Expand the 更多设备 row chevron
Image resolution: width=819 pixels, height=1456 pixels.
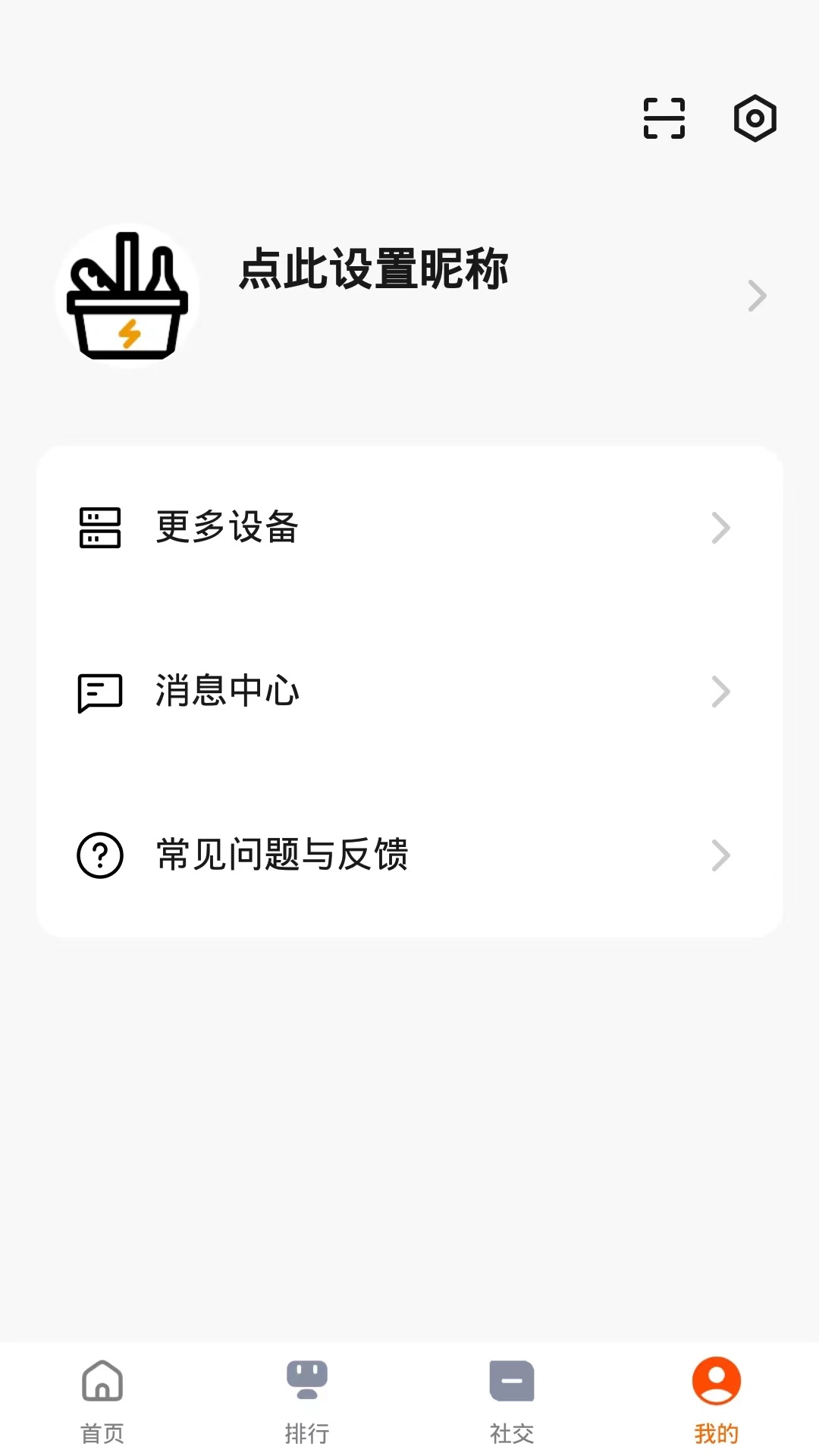[721, 529]
